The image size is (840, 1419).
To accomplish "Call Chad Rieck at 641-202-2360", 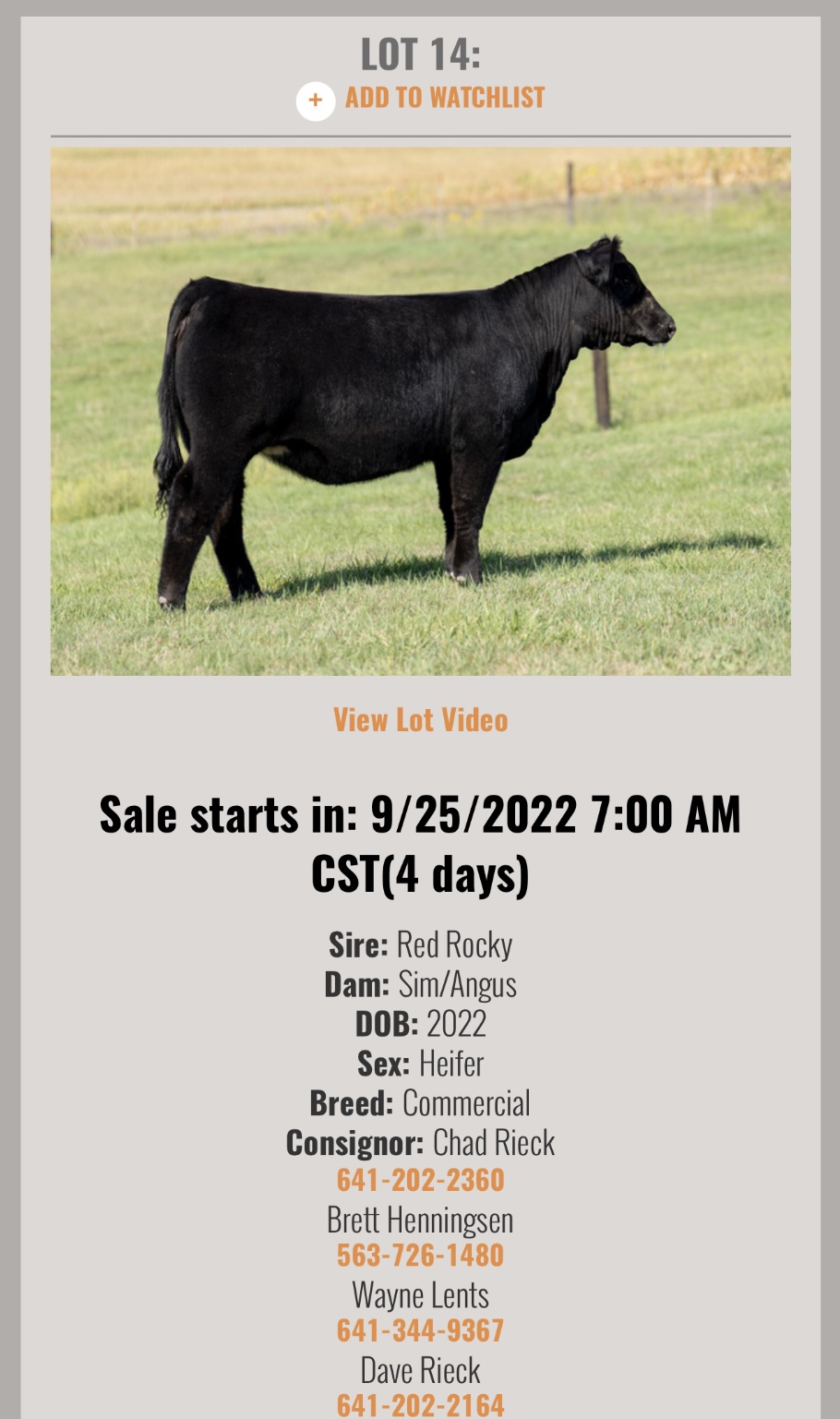I will (x=420, y=1180).
